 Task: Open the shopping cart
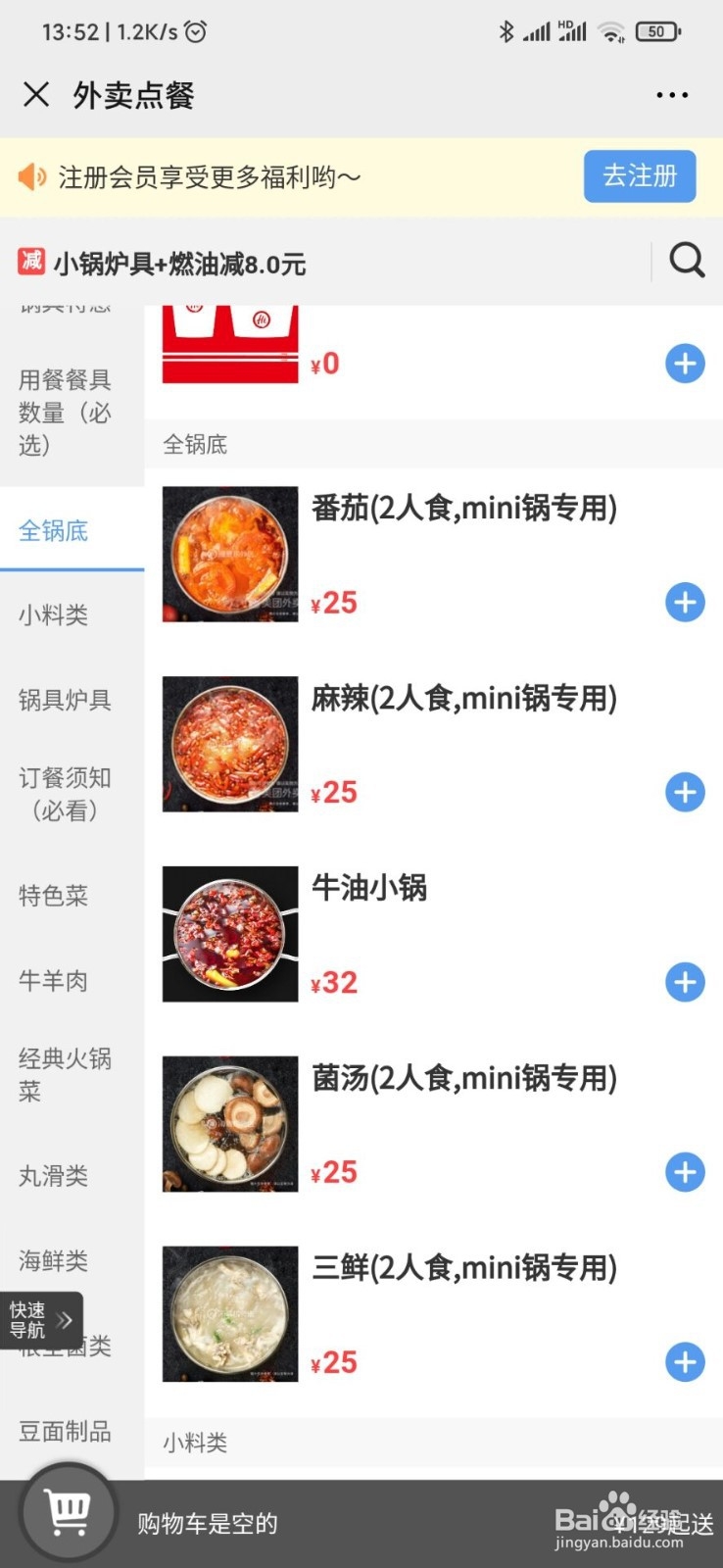pos(69,1513)
